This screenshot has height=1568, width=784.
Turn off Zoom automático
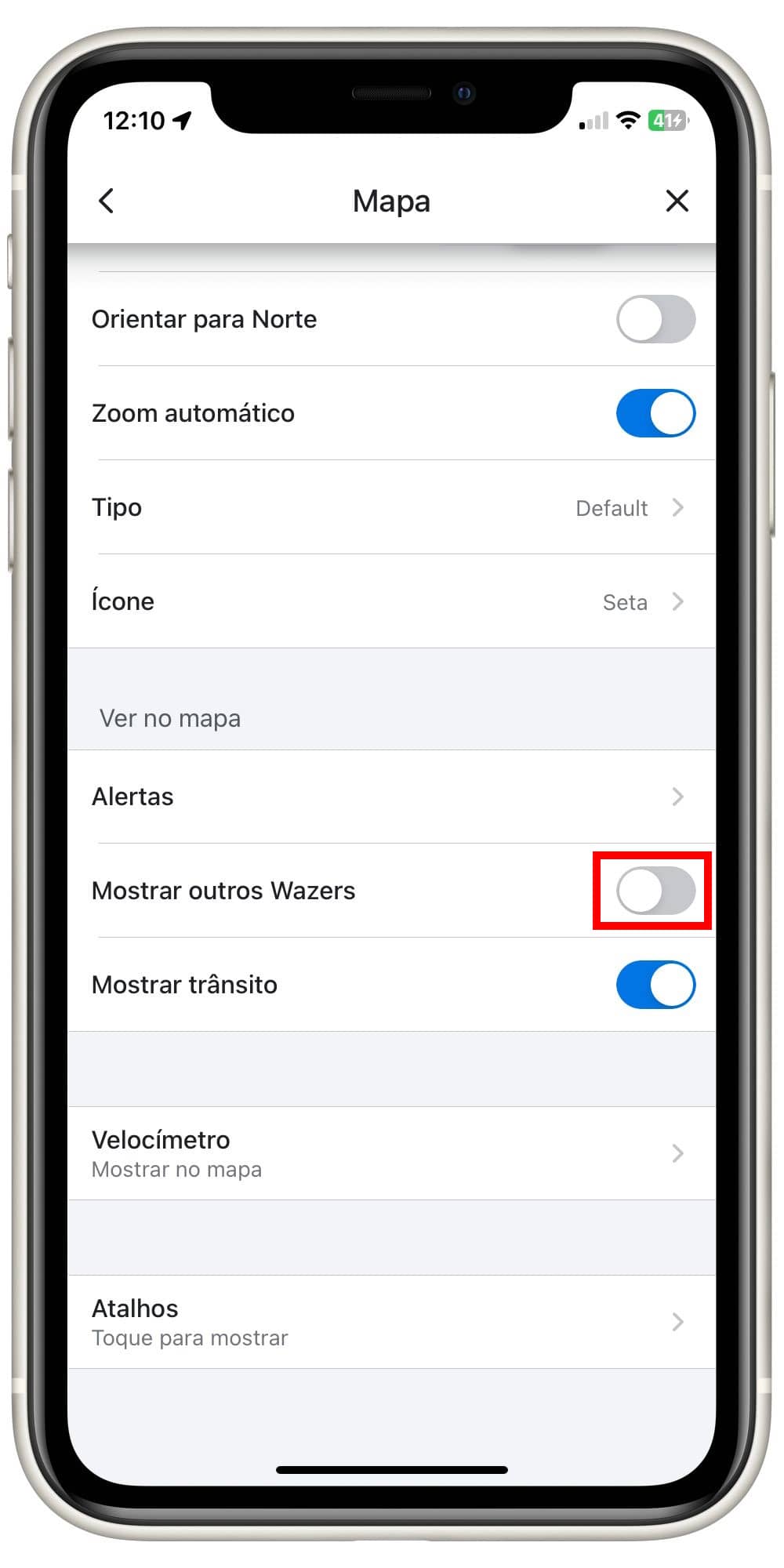pos(655,413)
